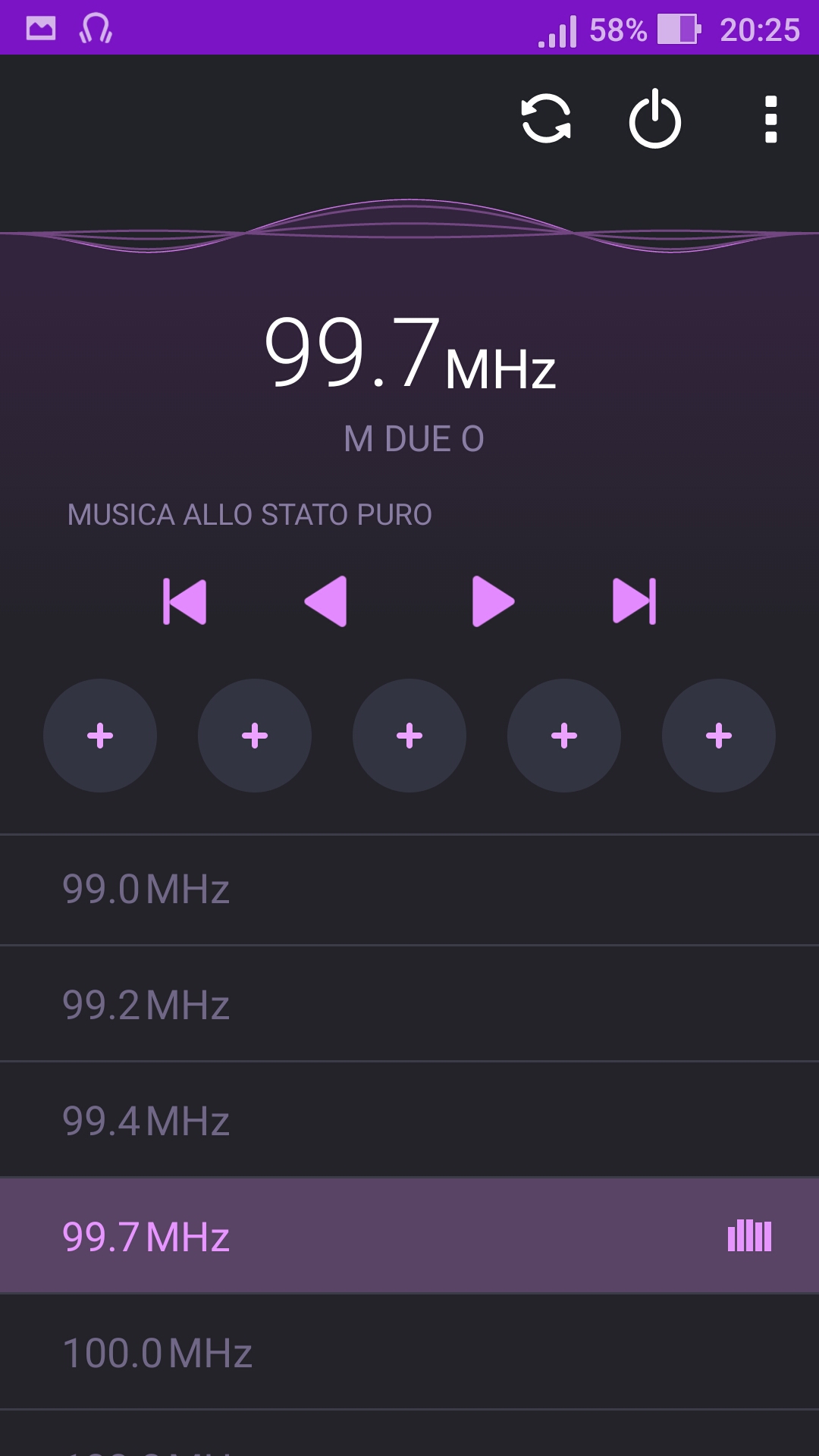Turn off the radio with power icon
The width and height of the screenshot is (819, 1456).
[655, 119]
